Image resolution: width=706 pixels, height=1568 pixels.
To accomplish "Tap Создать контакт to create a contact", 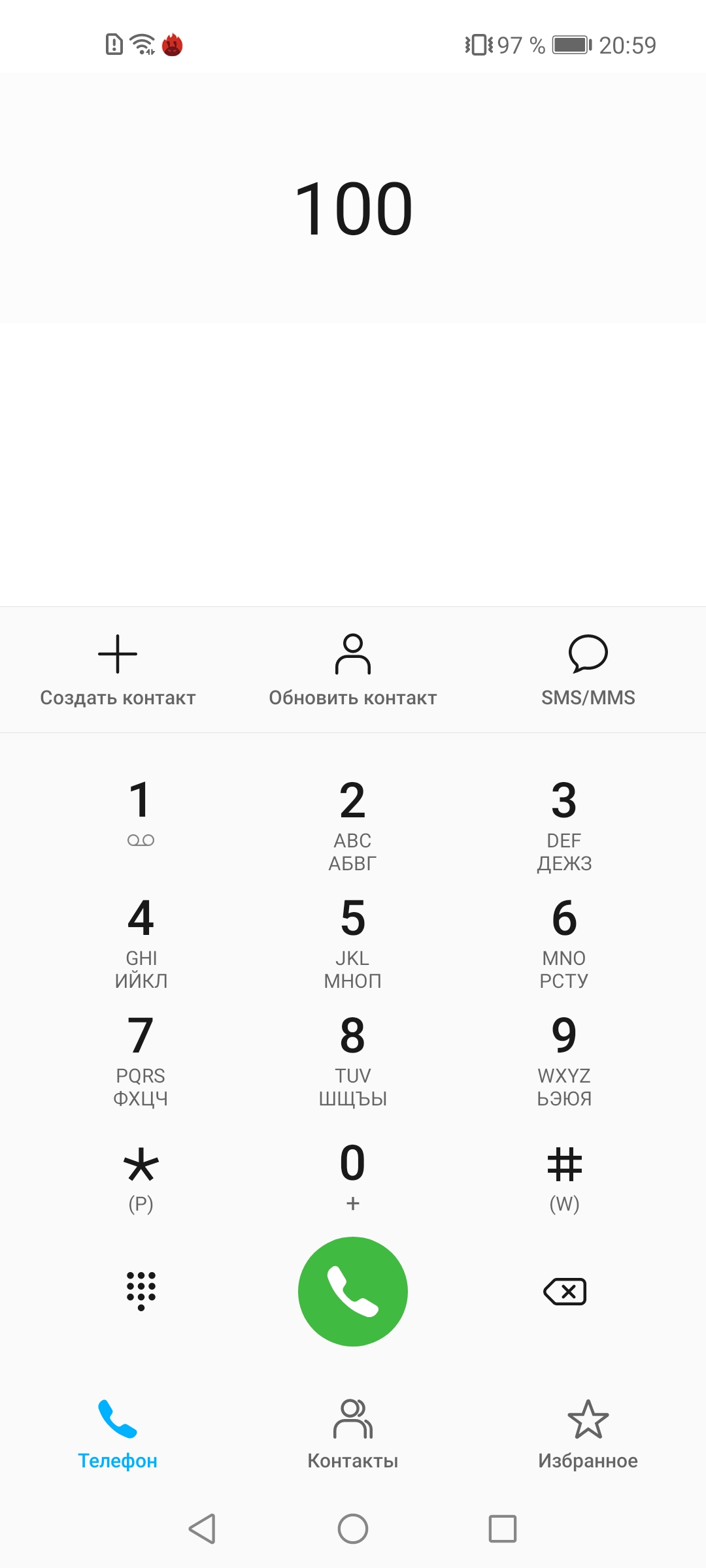I will tap(118, 670).
